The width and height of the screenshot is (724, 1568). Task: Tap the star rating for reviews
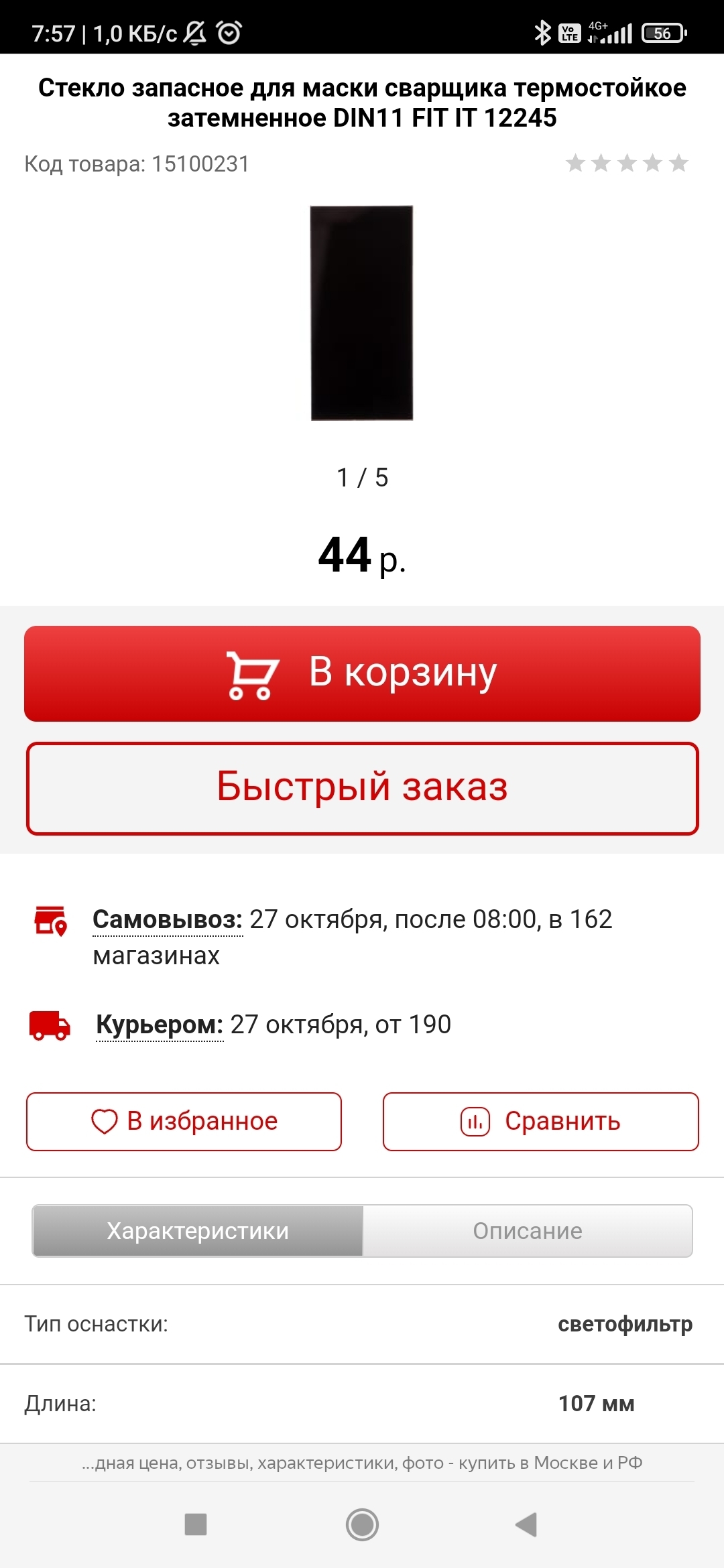(627, 164)
